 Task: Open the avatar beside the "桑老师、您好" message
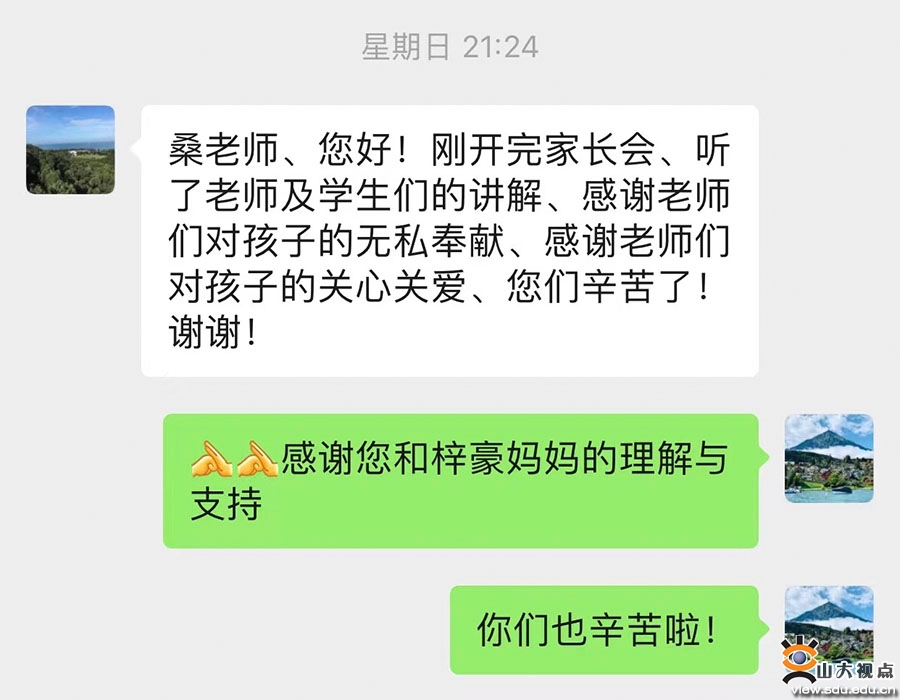point(70,150)
